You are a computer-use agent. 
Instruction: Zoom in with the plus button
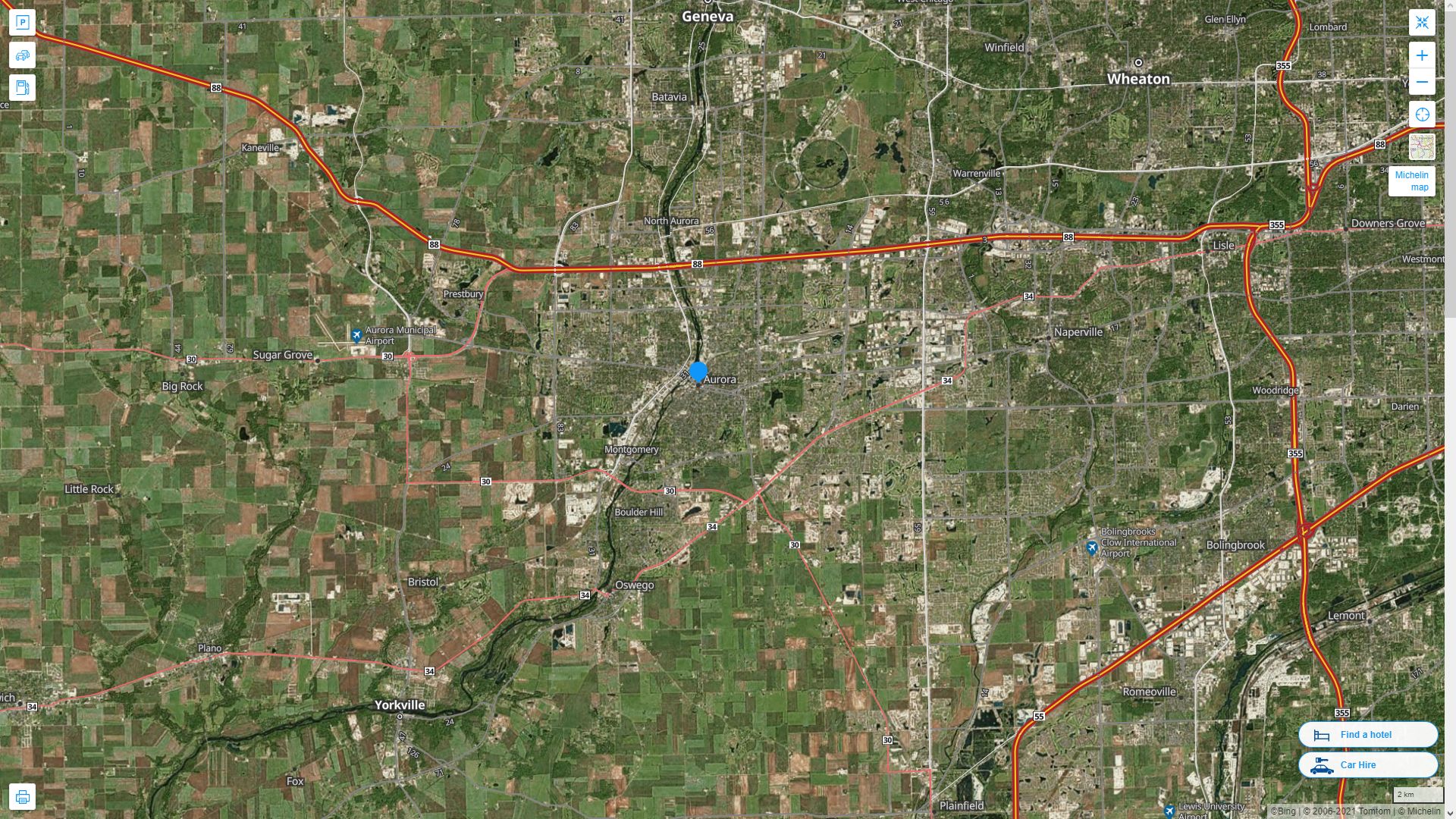1422,55
